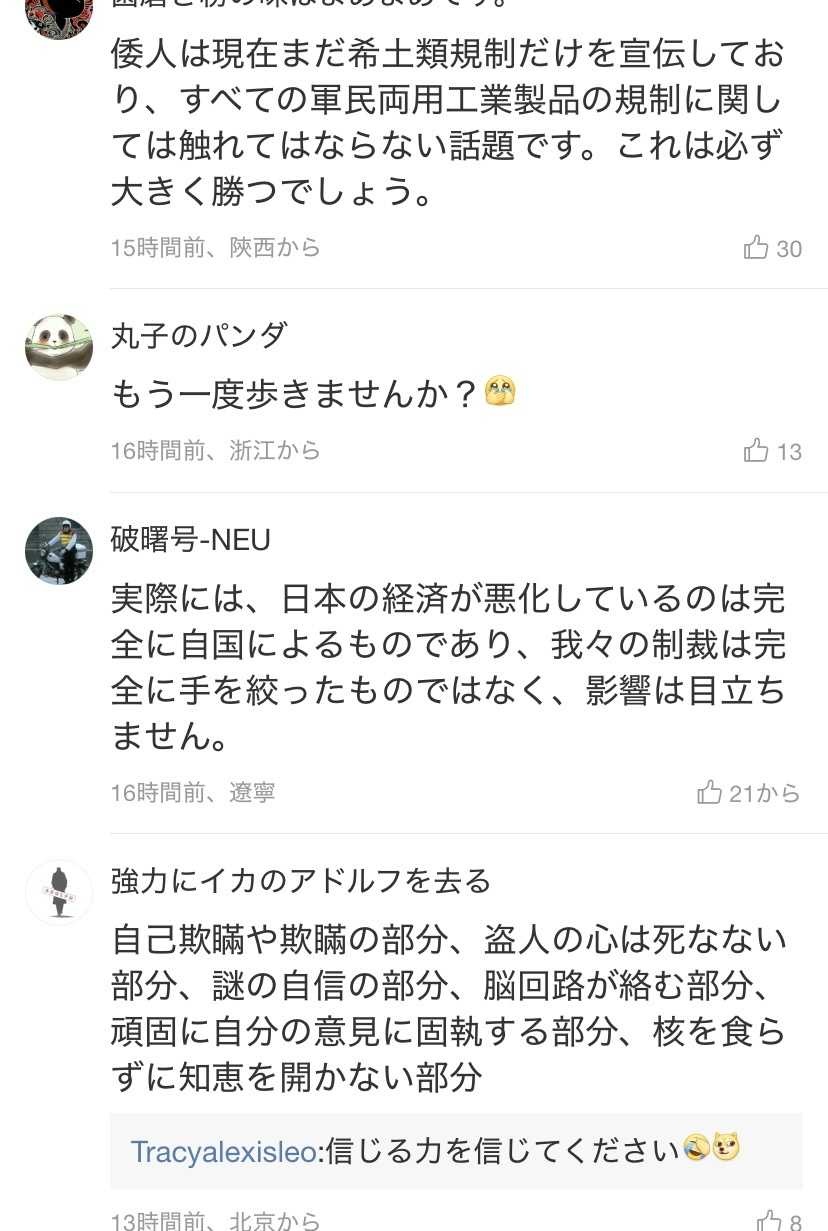Open 丸子のパンダ's profile avatar
This screenshot has height=1231, width=828.
[x=59, y=347]
